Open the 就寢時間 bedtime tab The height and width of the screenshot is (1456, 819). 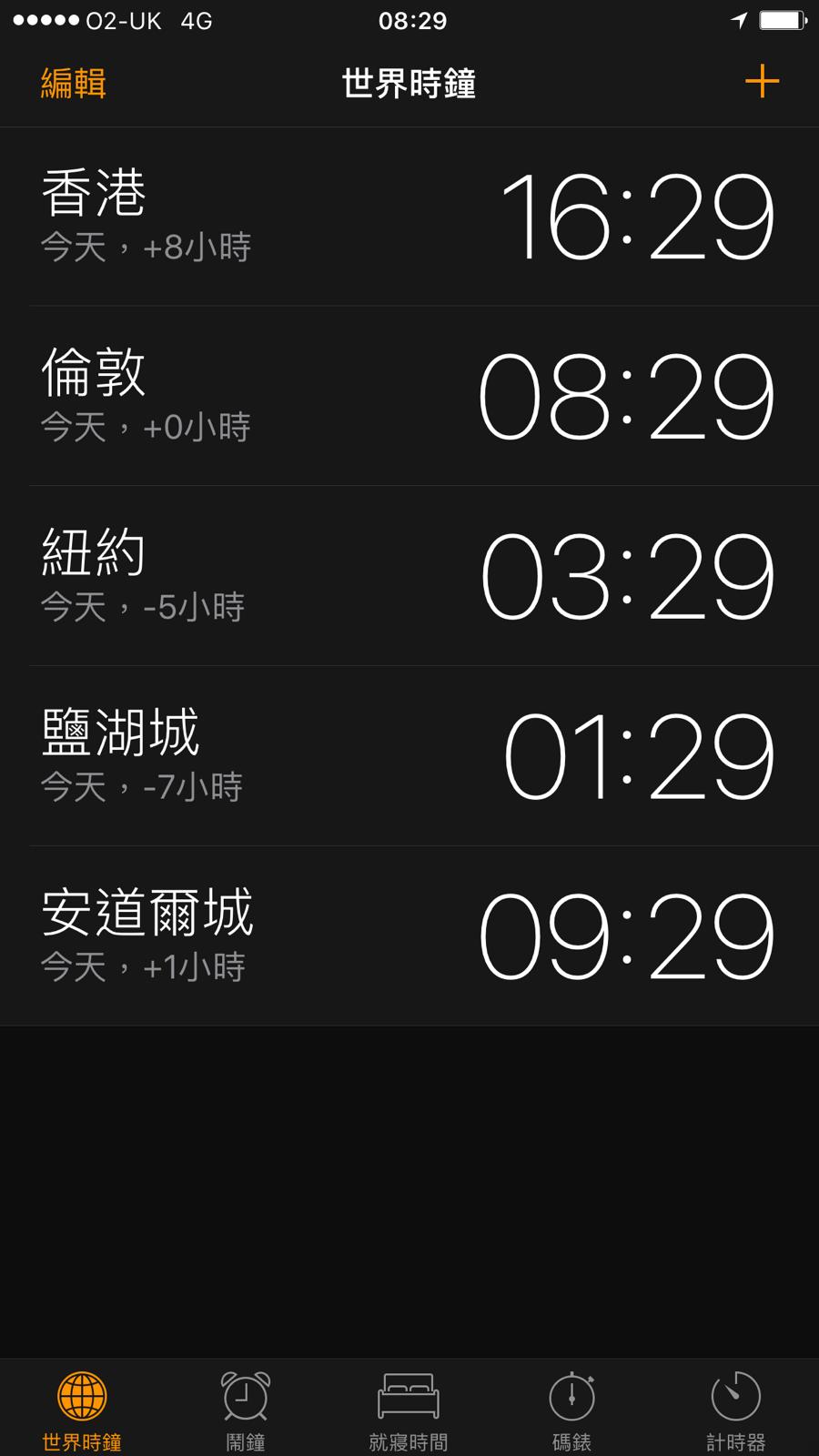(x=409, y=1410)
